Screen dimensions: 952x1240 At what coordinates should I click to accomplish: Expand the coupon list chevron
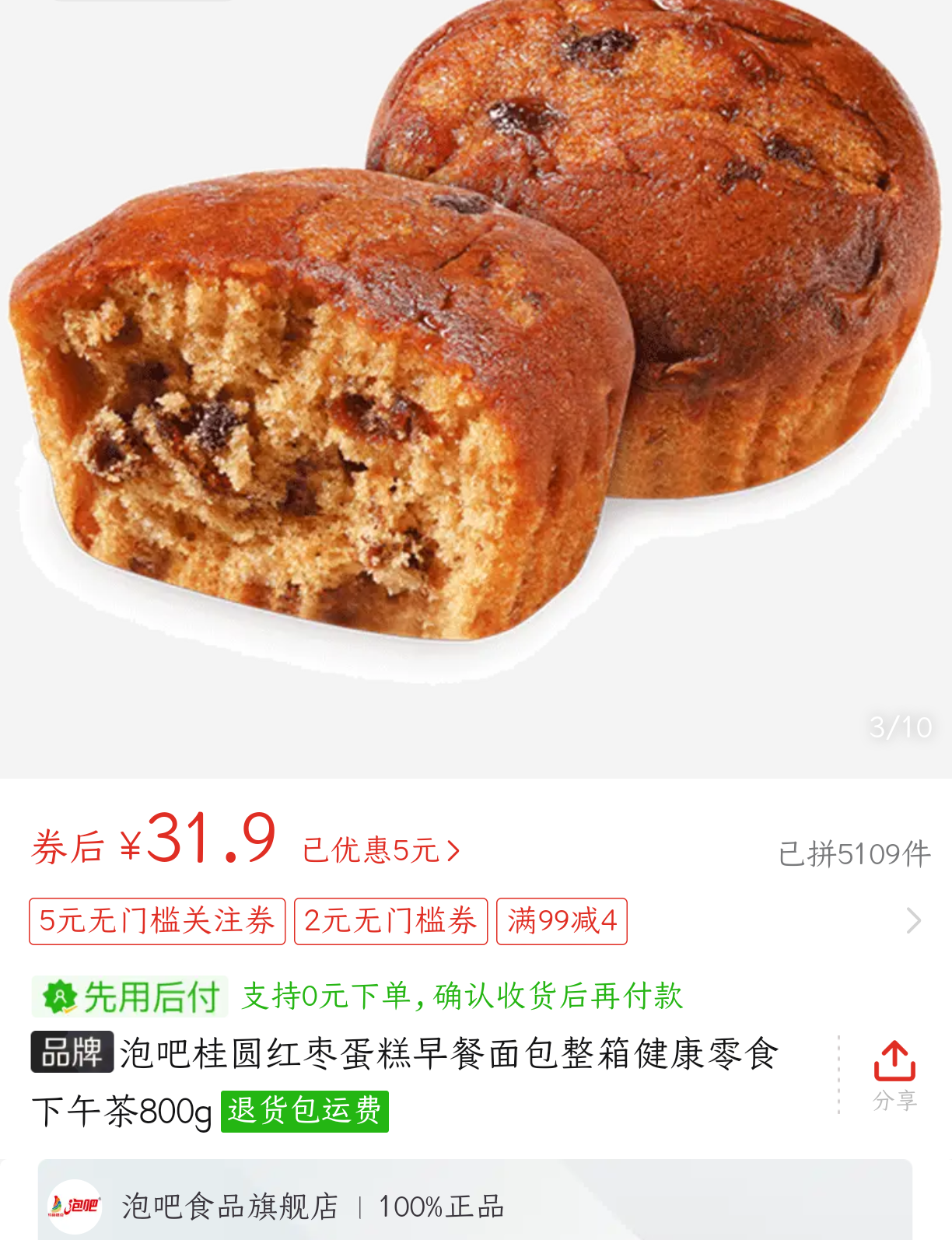[x=914, y=921]
